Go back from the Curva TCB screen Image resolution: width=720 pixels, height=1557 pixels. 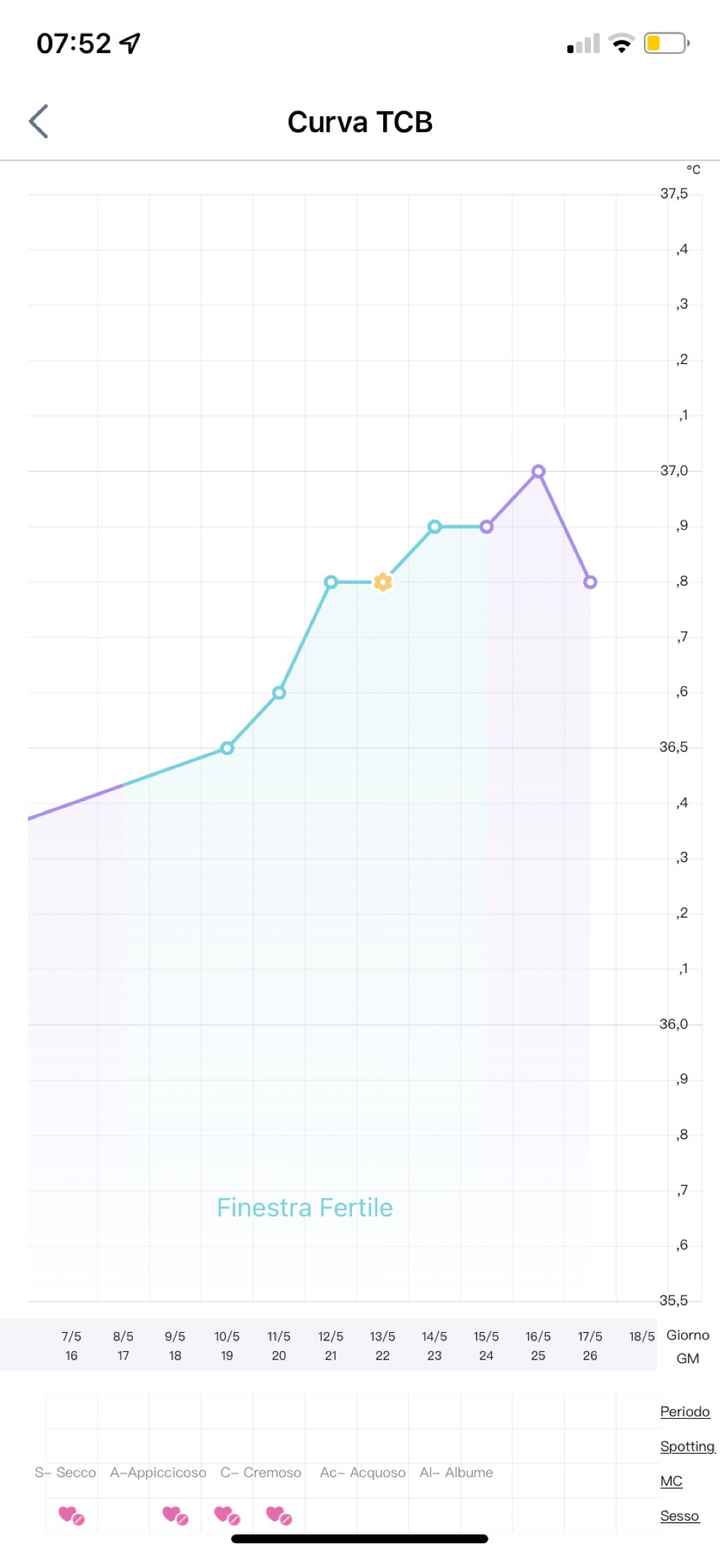pos(38,121)
